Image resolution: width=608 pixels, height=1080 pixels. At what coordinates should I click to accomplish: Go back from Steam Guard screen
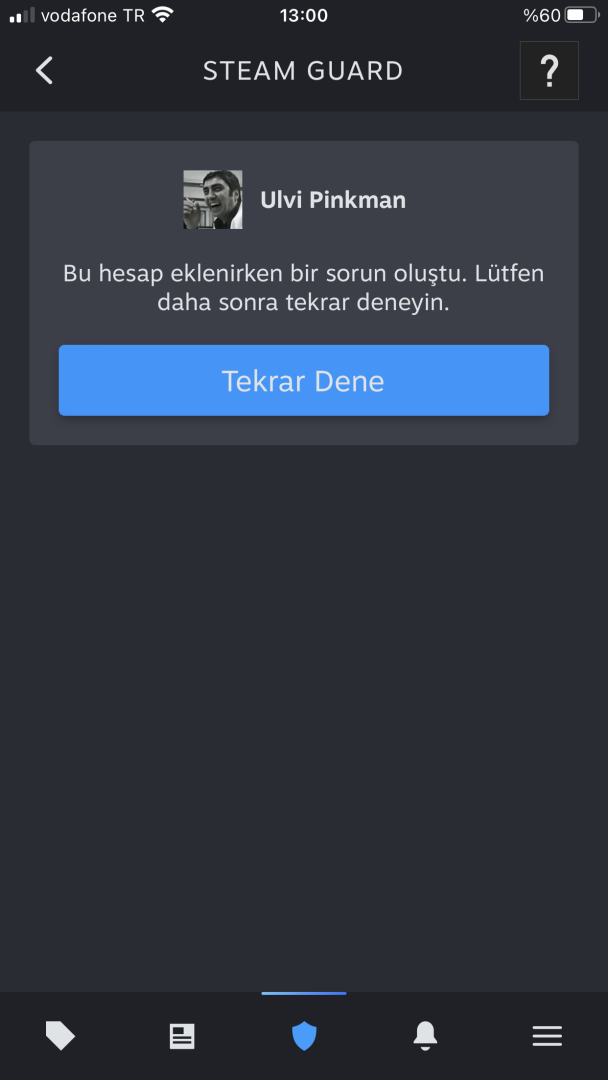tap(44, 70)
